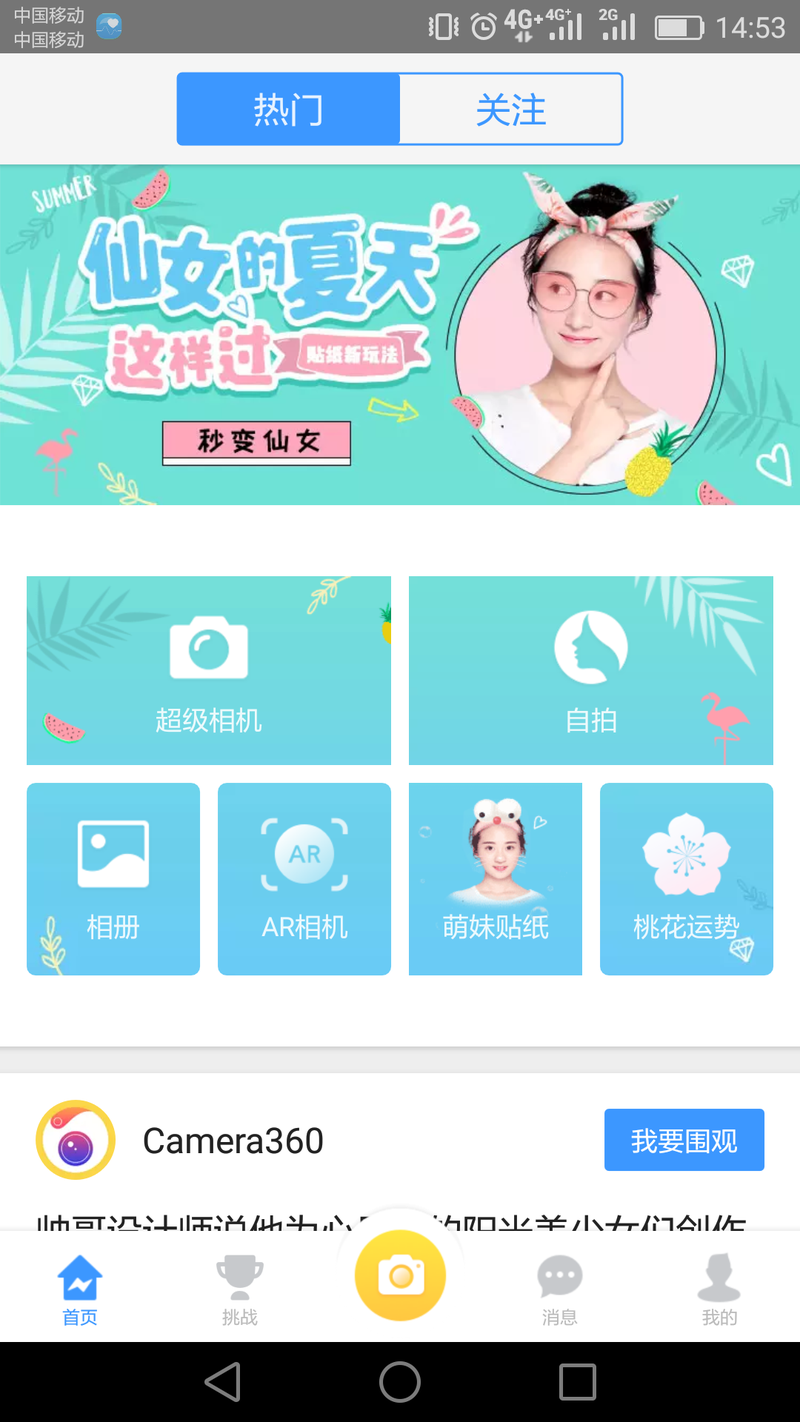800x1422 pixels.
Task: Switch to the 挑战 challenge tab
Action: point(240,1289)
